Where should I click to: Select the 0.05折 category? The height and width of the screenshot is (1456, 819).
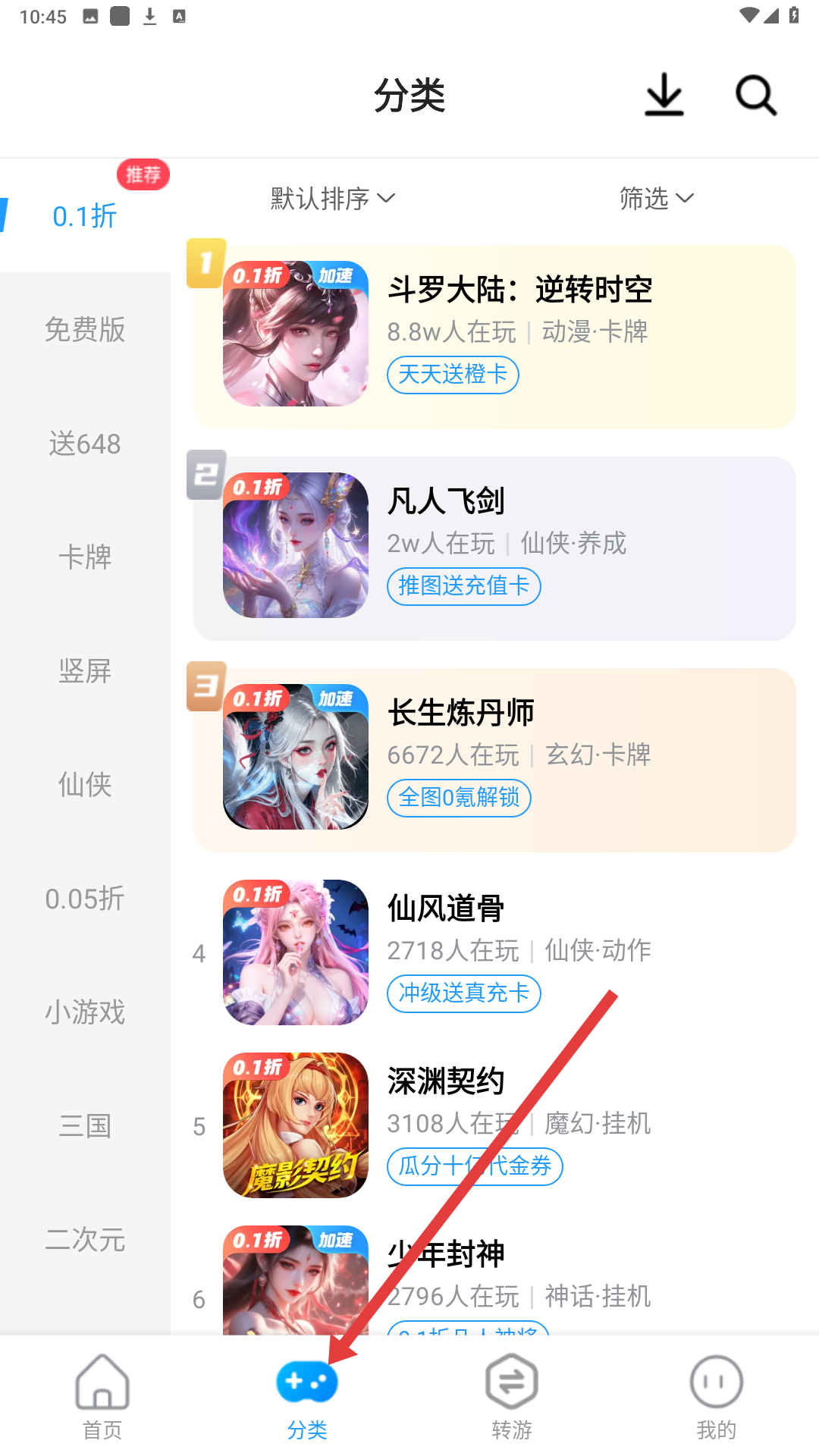(85, 899)
